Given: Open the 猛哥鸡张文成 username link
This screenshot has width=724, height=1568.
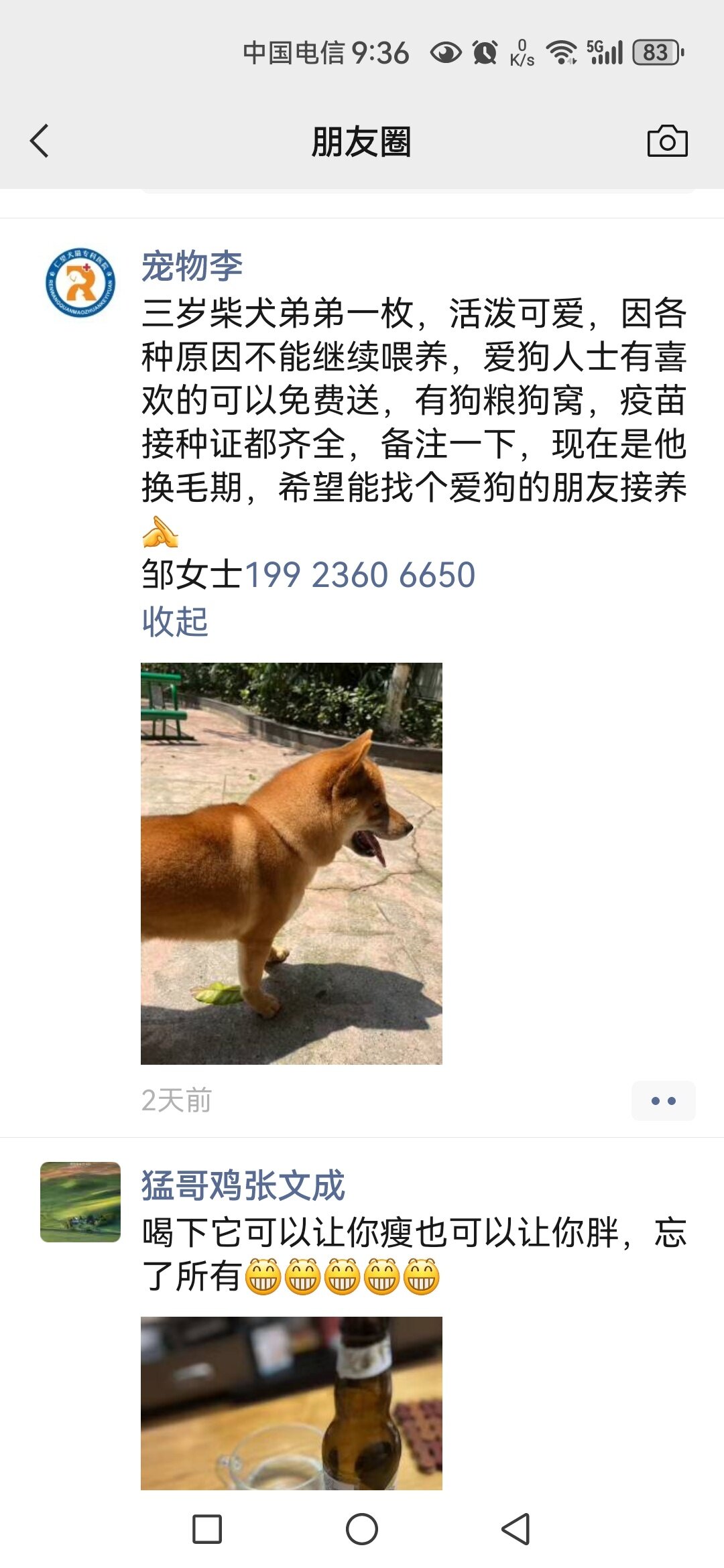Looking at the screenshot, I should tap(243, 1185).
